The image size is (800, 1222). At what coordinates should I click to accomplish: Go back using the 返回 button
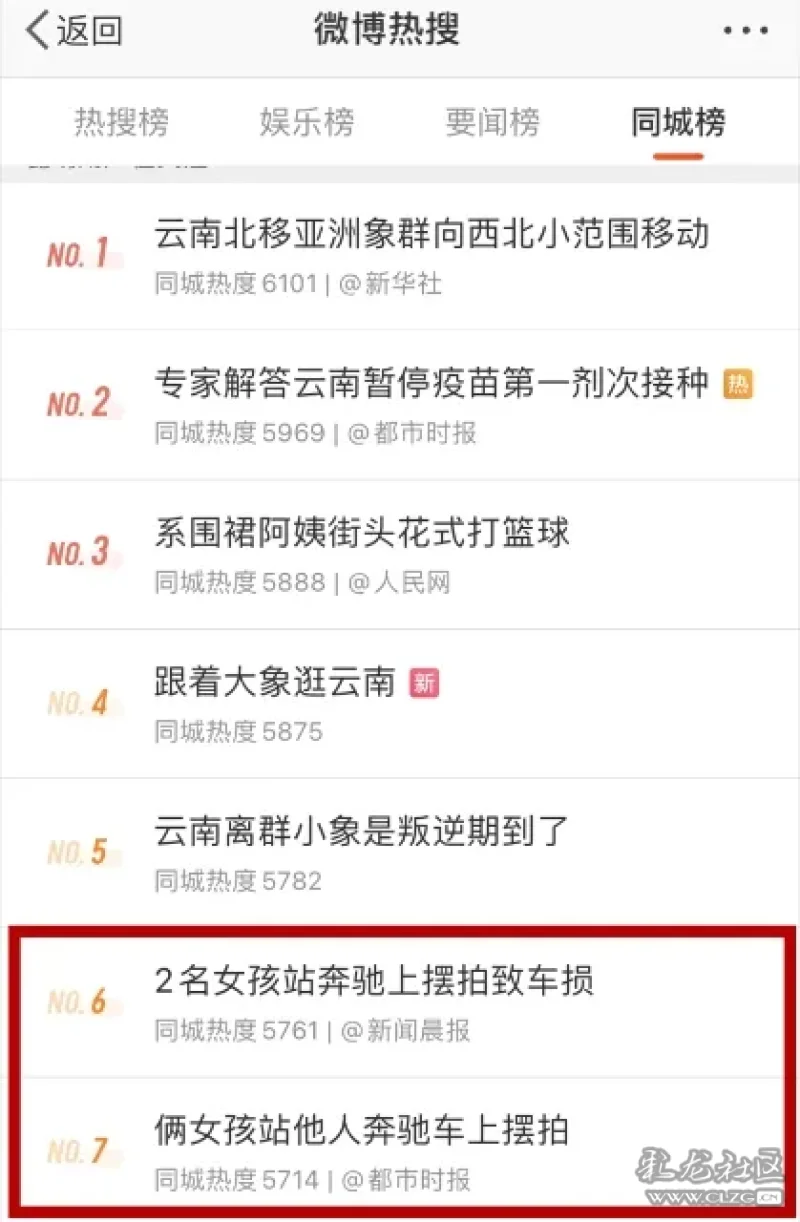pos(75,32)
